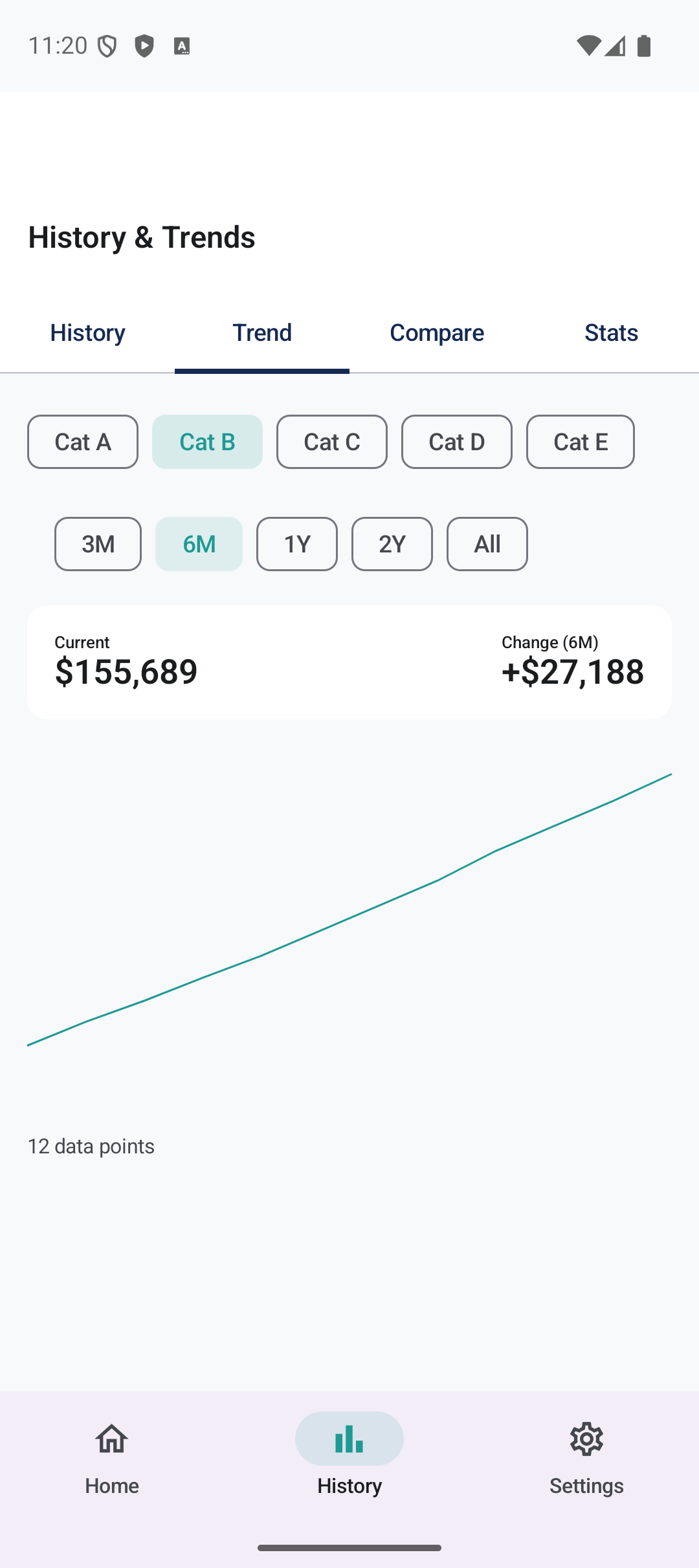Select the All time range
Image resolution: width=699 pixels, height=1568 pixels.
tap(487, 544)
